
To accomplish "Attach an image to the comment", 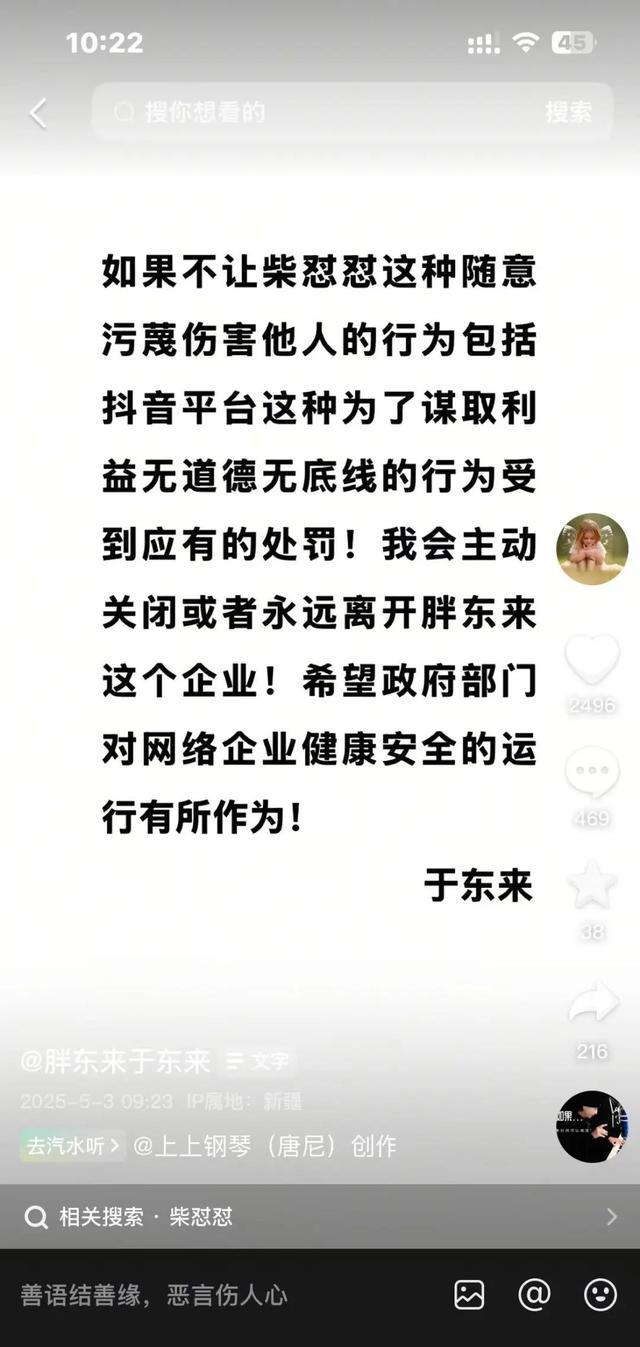I will point(469,1295).
